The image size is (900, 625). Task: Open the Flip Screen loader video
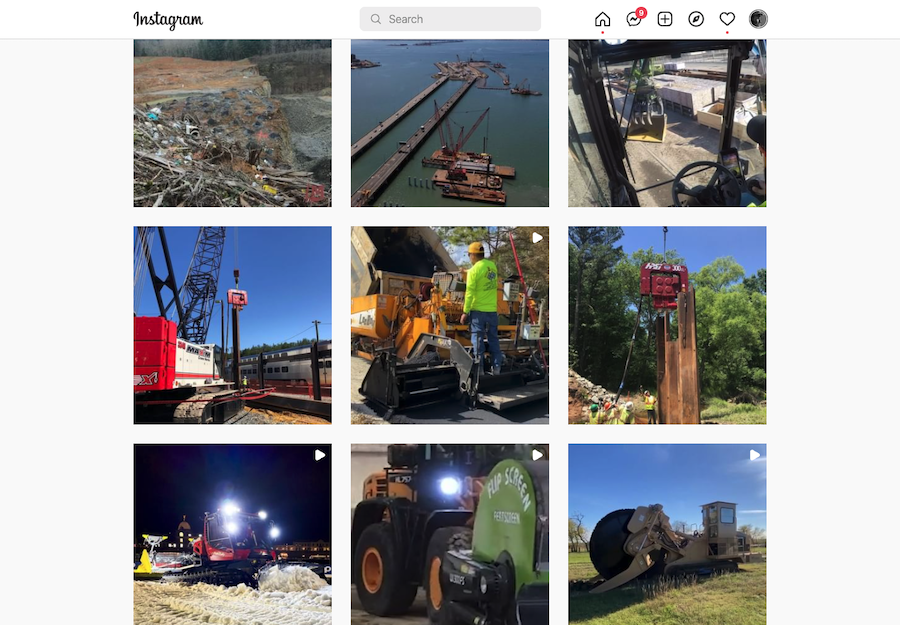coord(450,535)
